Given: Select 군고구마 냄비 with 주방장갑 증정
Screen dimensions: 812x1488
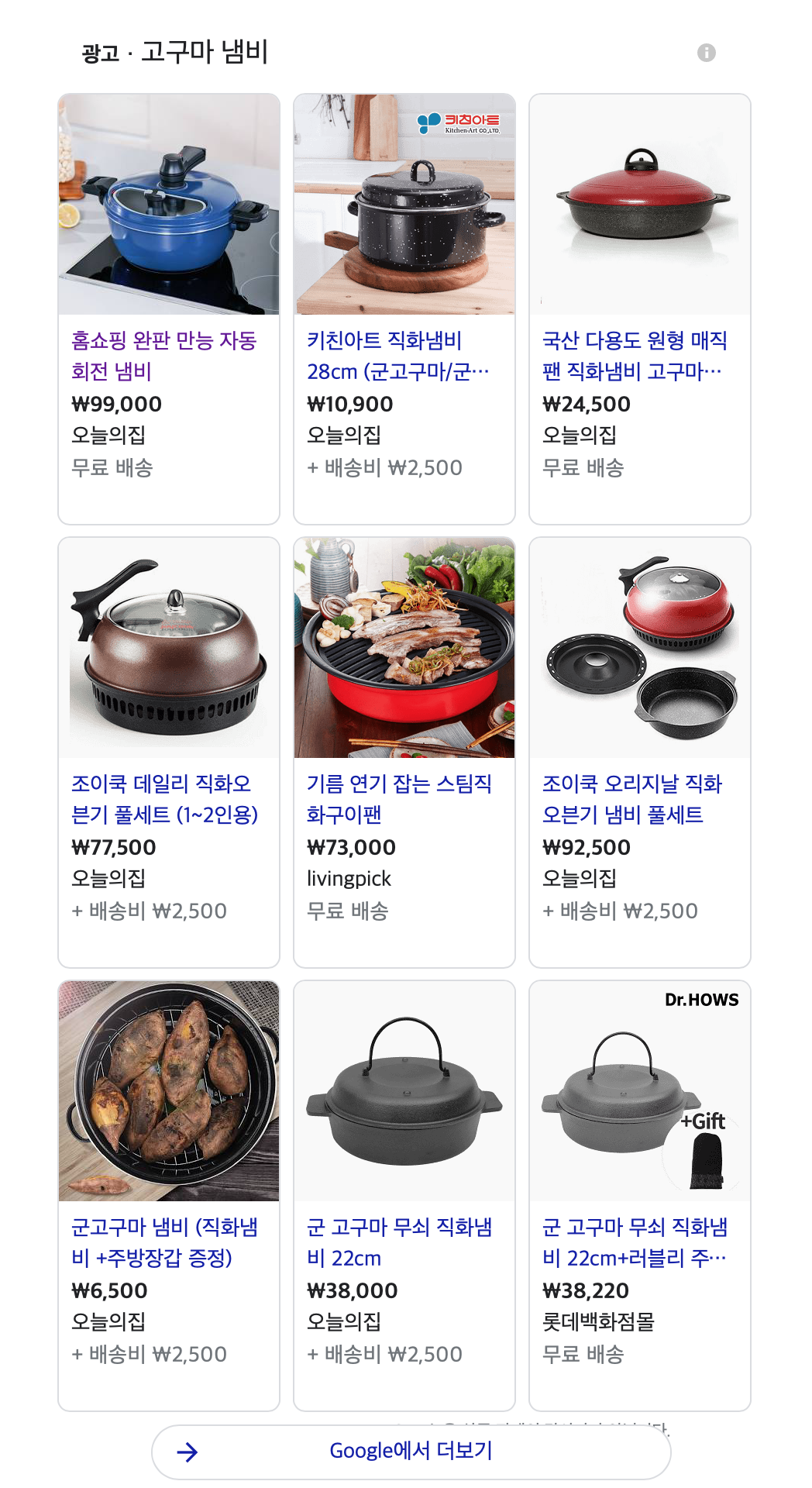Looking at the screenshot, I should click(x=164, y=1242).
